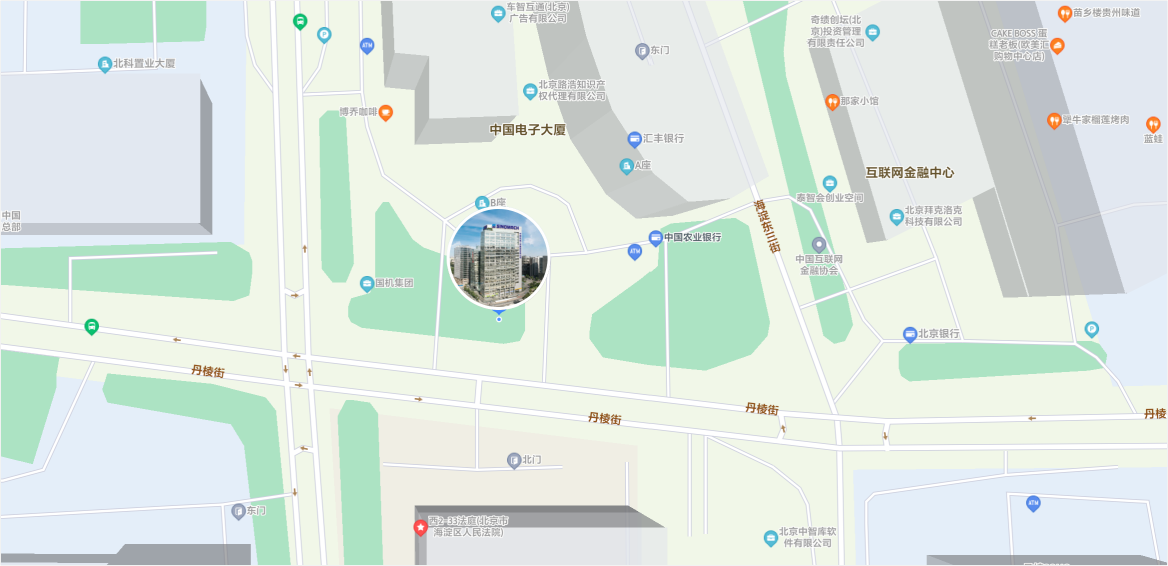Select the 国机集团 marker

click(367, 284)
